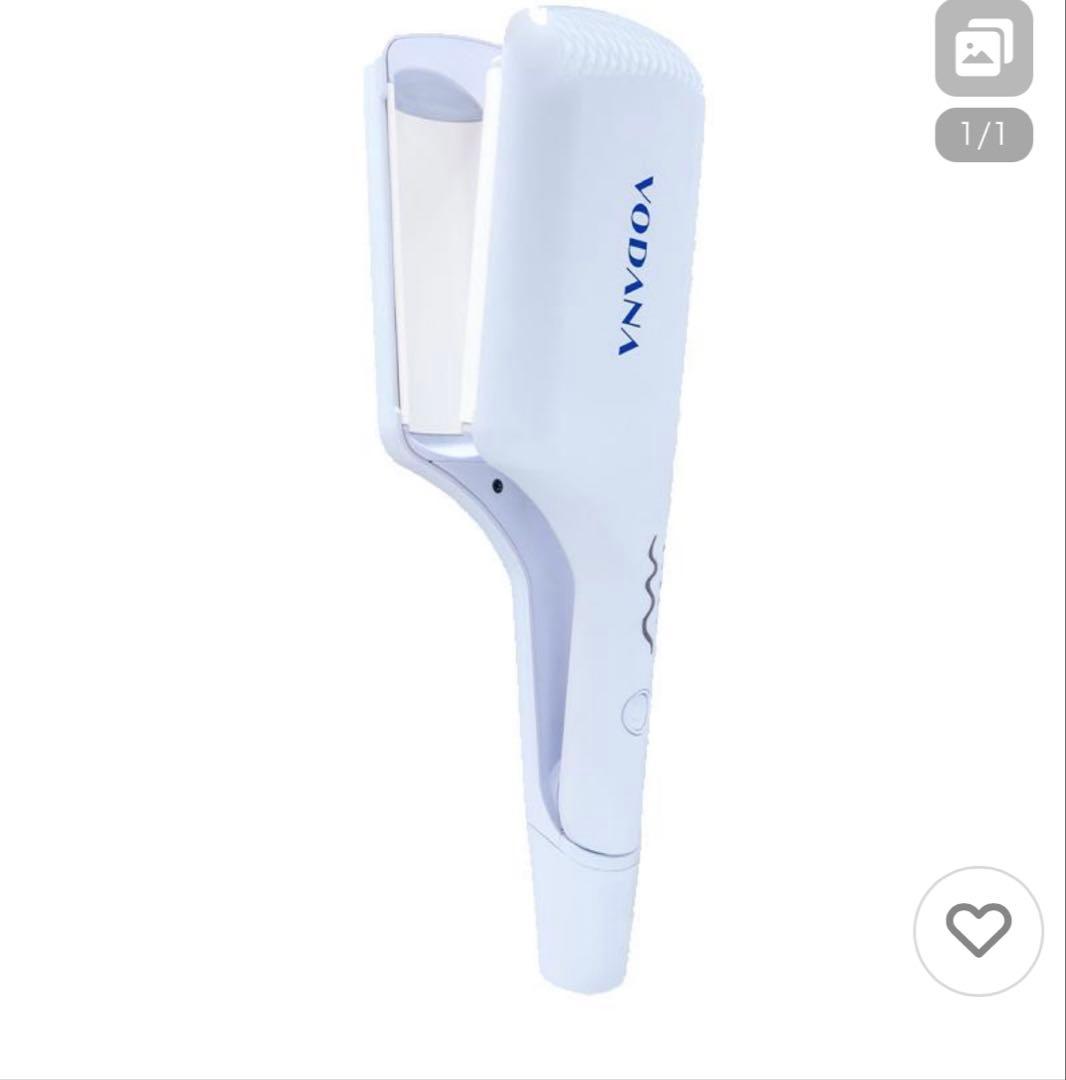This screenshot has width=1066, height=1080.
Task: Add this item to favorites with the heart
Action: (978, 930)
